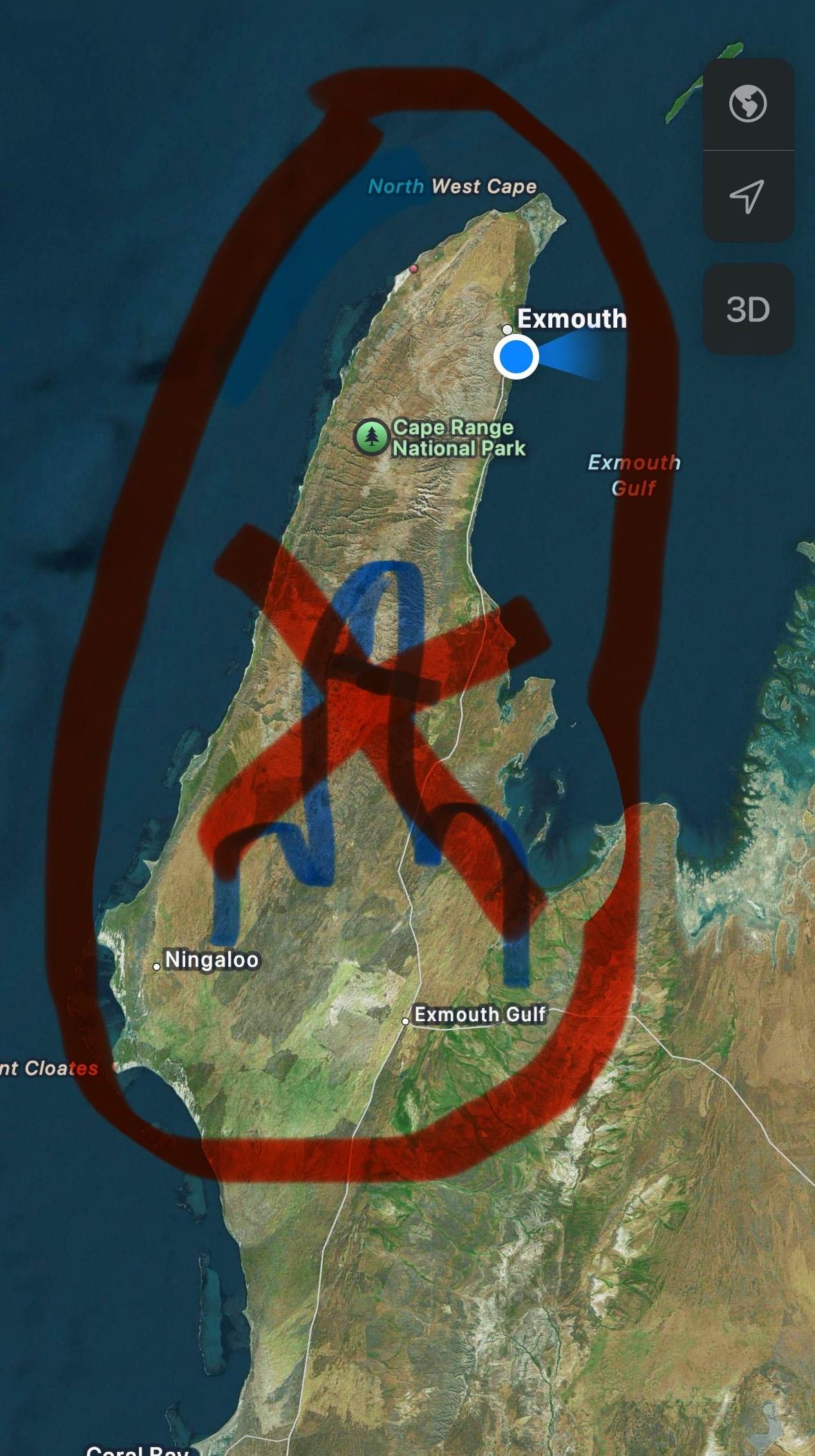The width and height of the screenshot is (815, 1456).
Task: Open the map mode globe button
Action: click(x=747, y=104)
